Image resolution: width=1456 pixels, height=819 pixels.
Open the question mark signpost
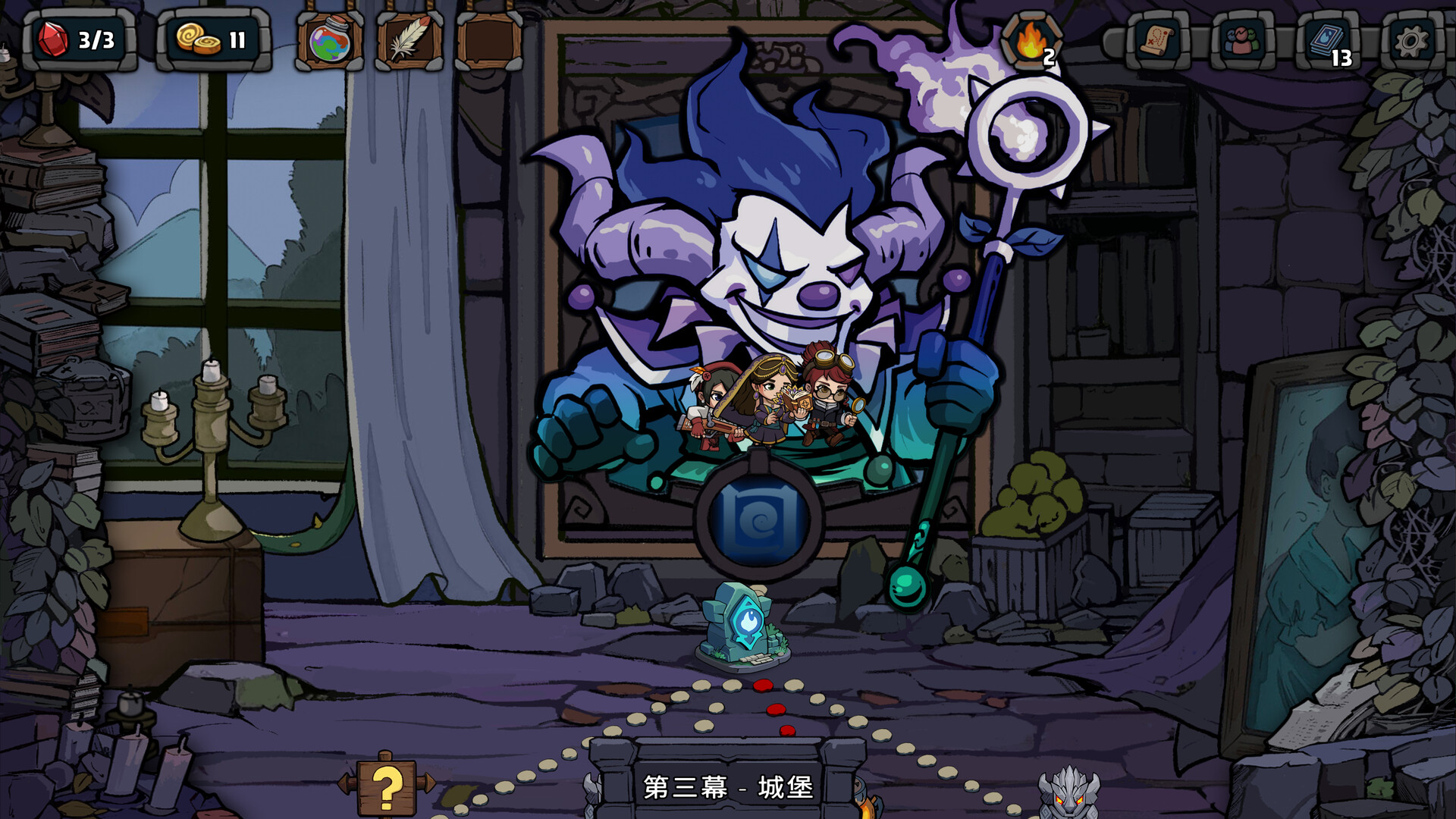pyautogui.click(x=387, y=787)
